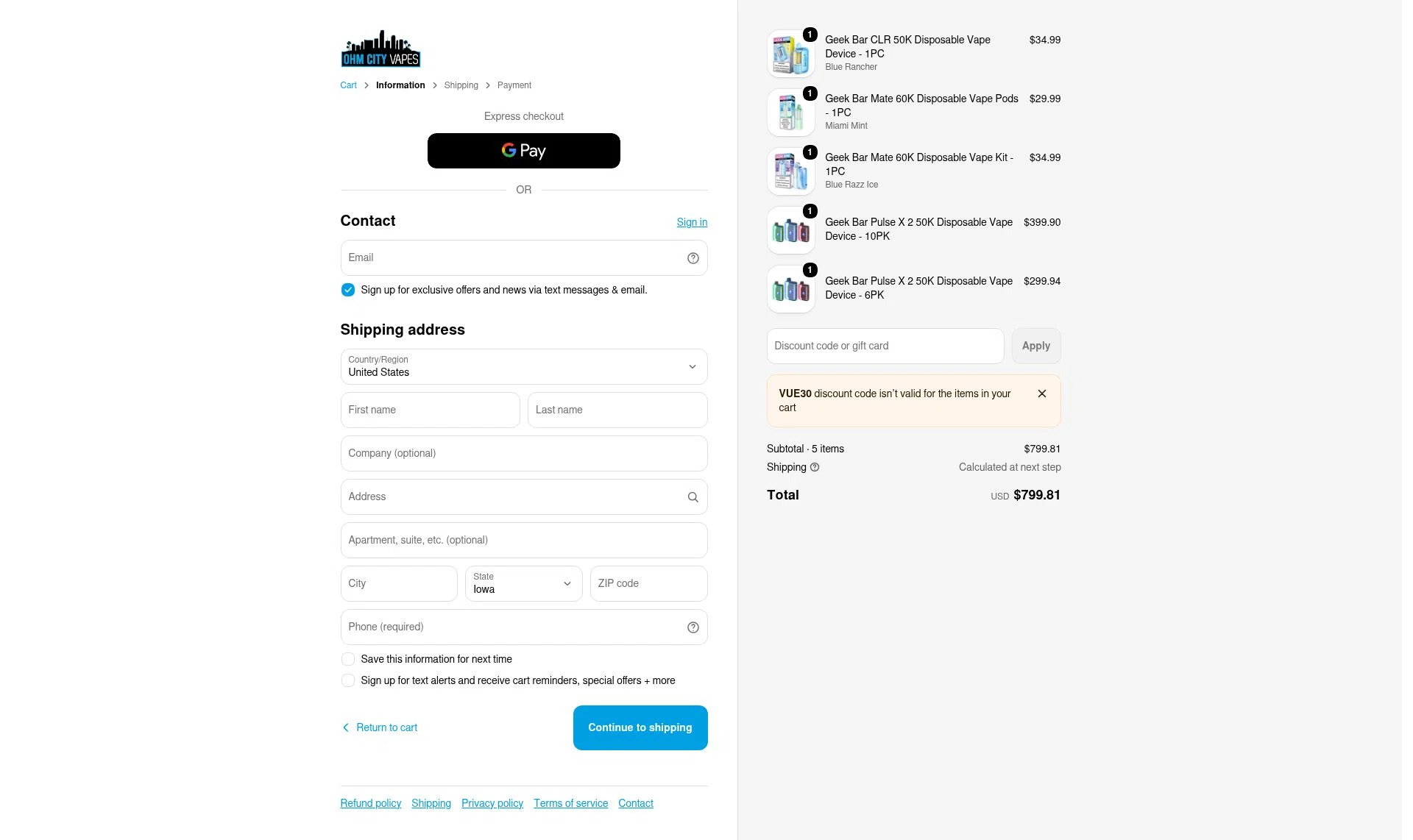Focus the Email field
The width and height of the screenshot is (1413, 840).
523,258
